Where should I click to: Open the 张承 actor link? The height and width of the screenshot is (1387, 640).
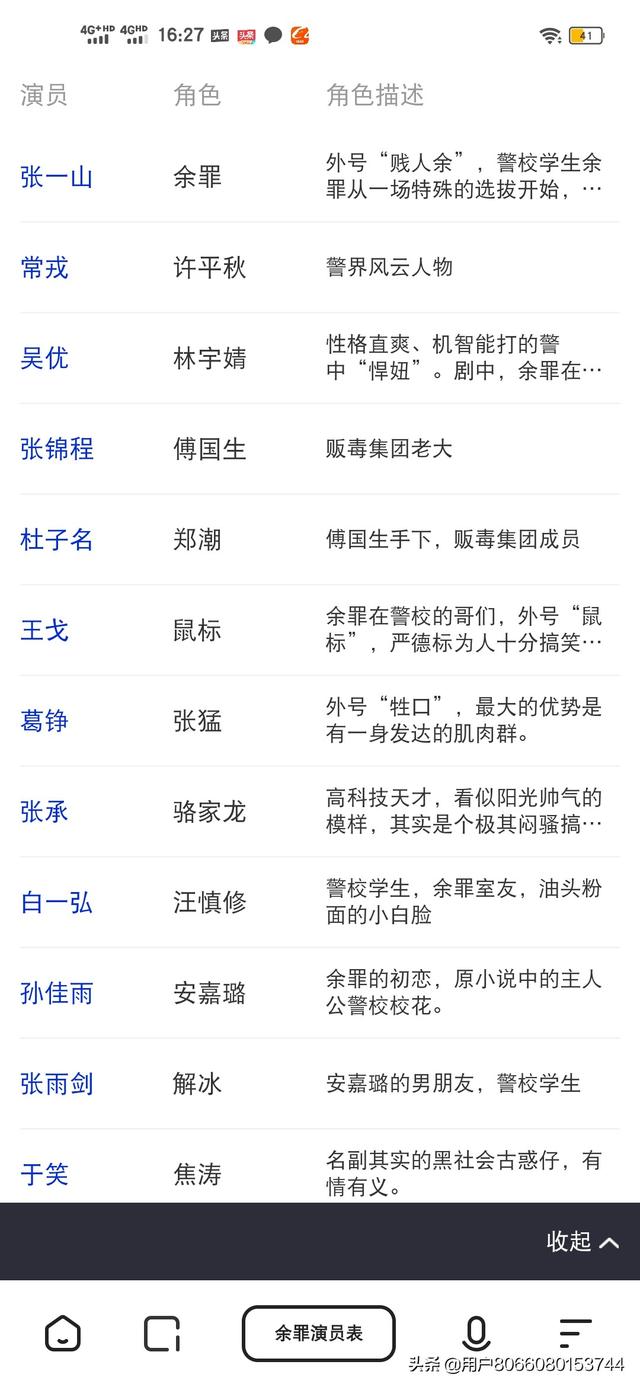(44, 811)
